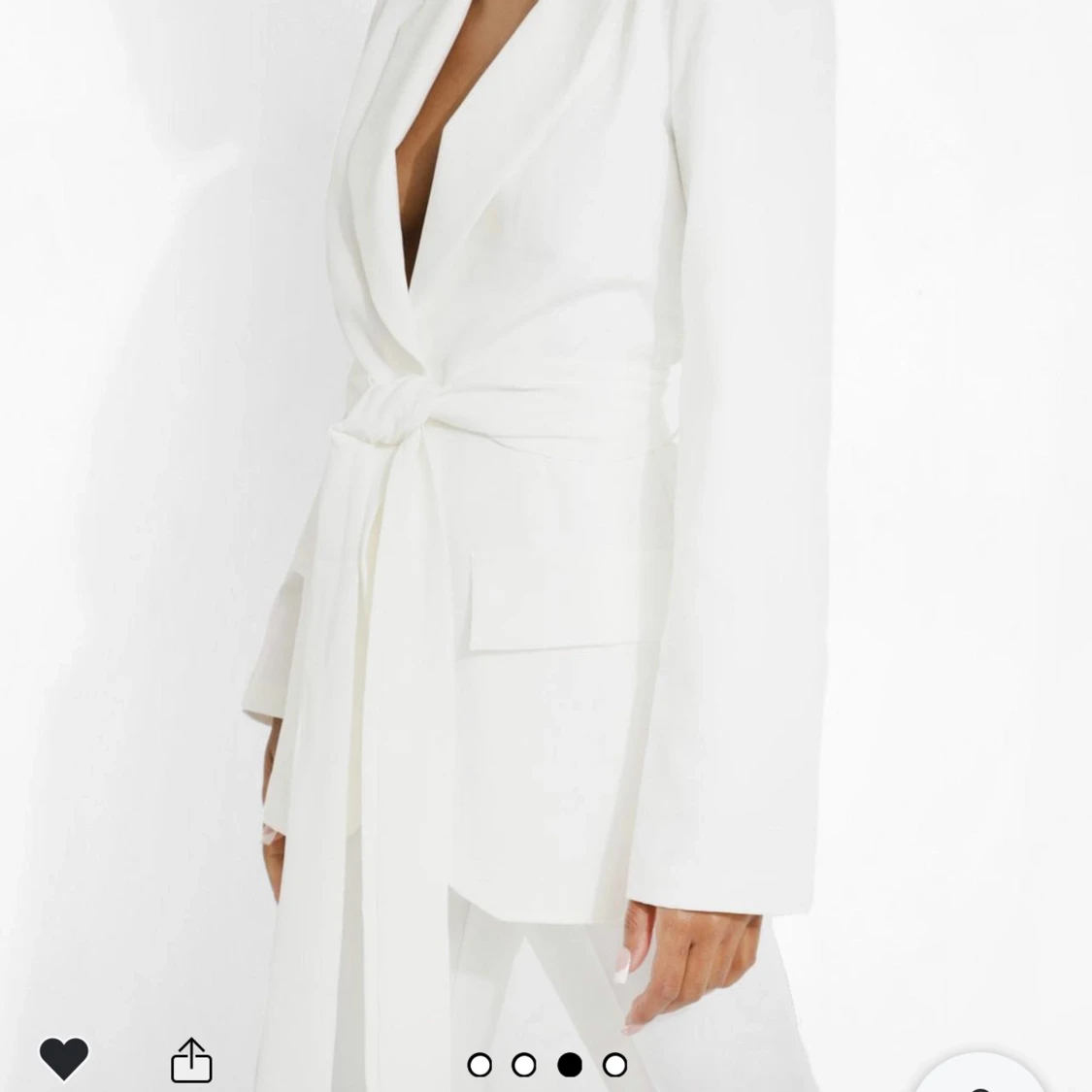This screenshot has width=1092, height=1092.
Task: Jump to the first product photo dot
Action: [480, 1065]
